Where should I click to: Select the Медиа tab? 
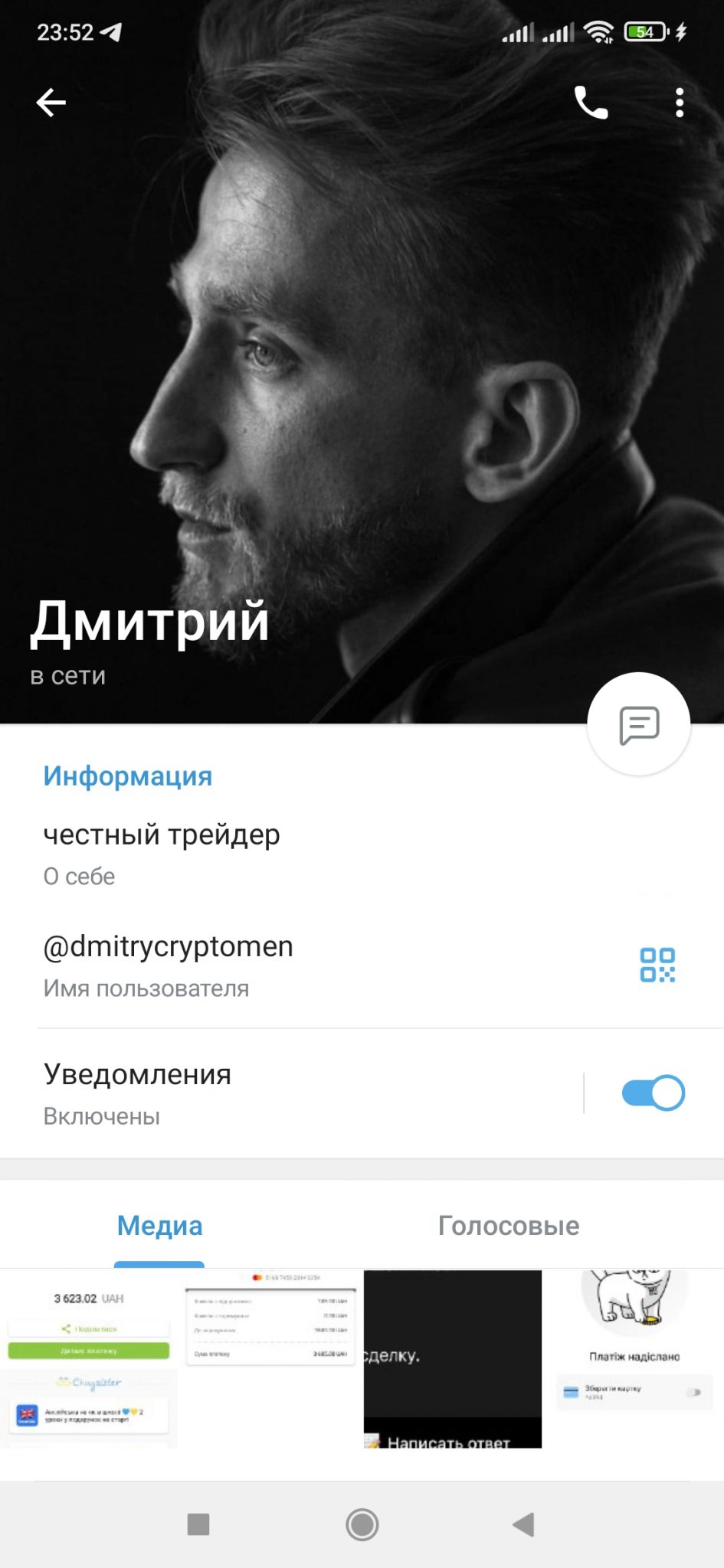[x=159, y=1226]
